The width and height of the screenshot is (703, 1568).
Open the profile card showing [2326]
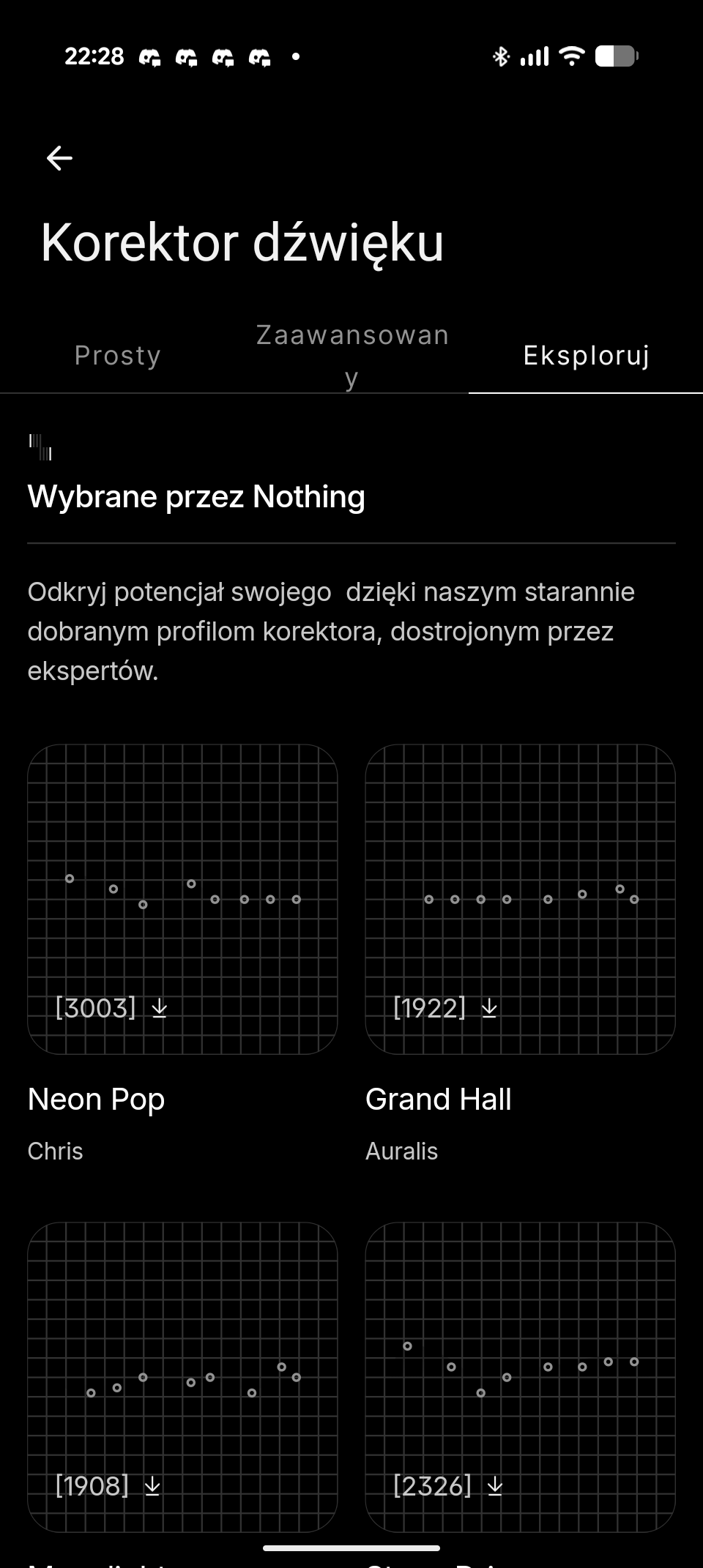coord(520,1376)
